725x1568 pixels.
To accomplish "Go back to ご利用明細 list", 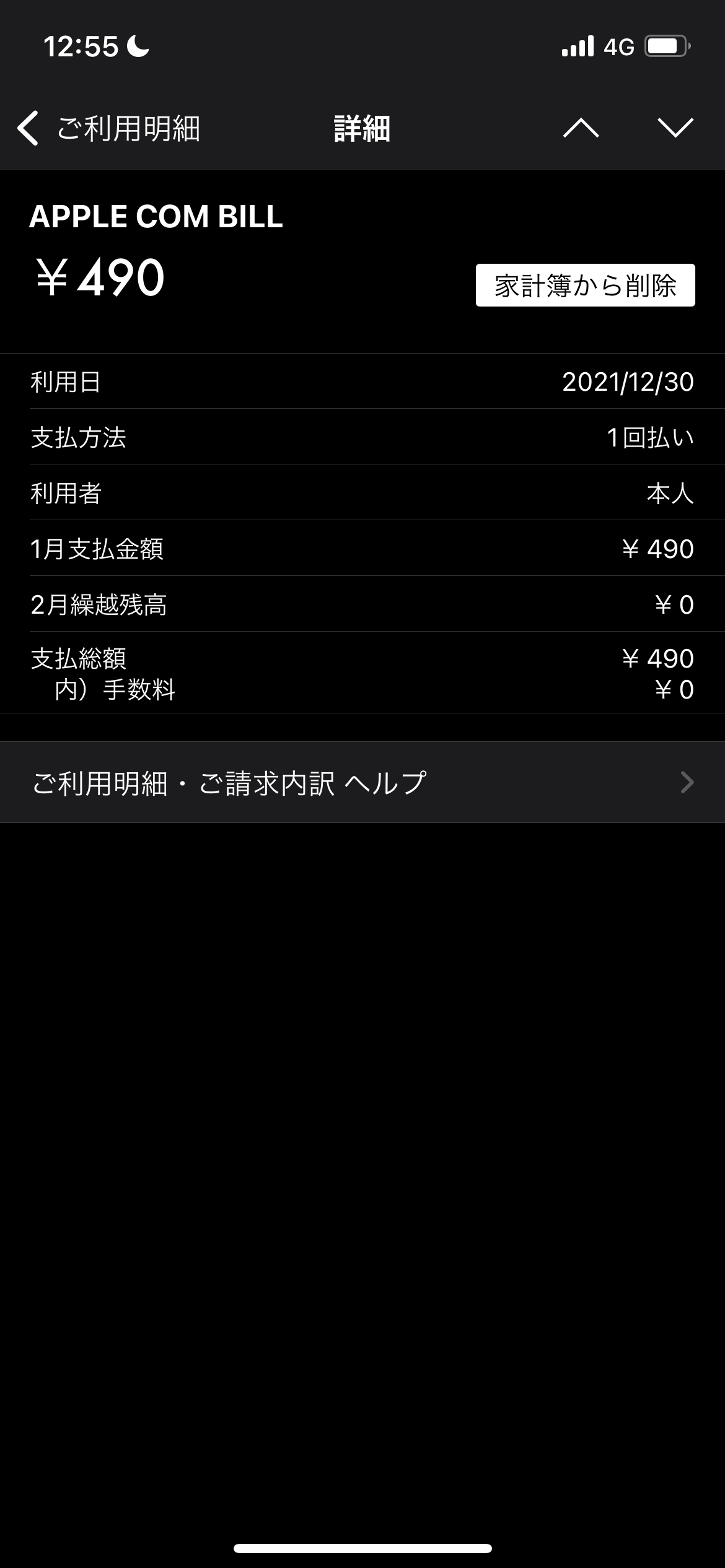I will click(x=108, y=129).
